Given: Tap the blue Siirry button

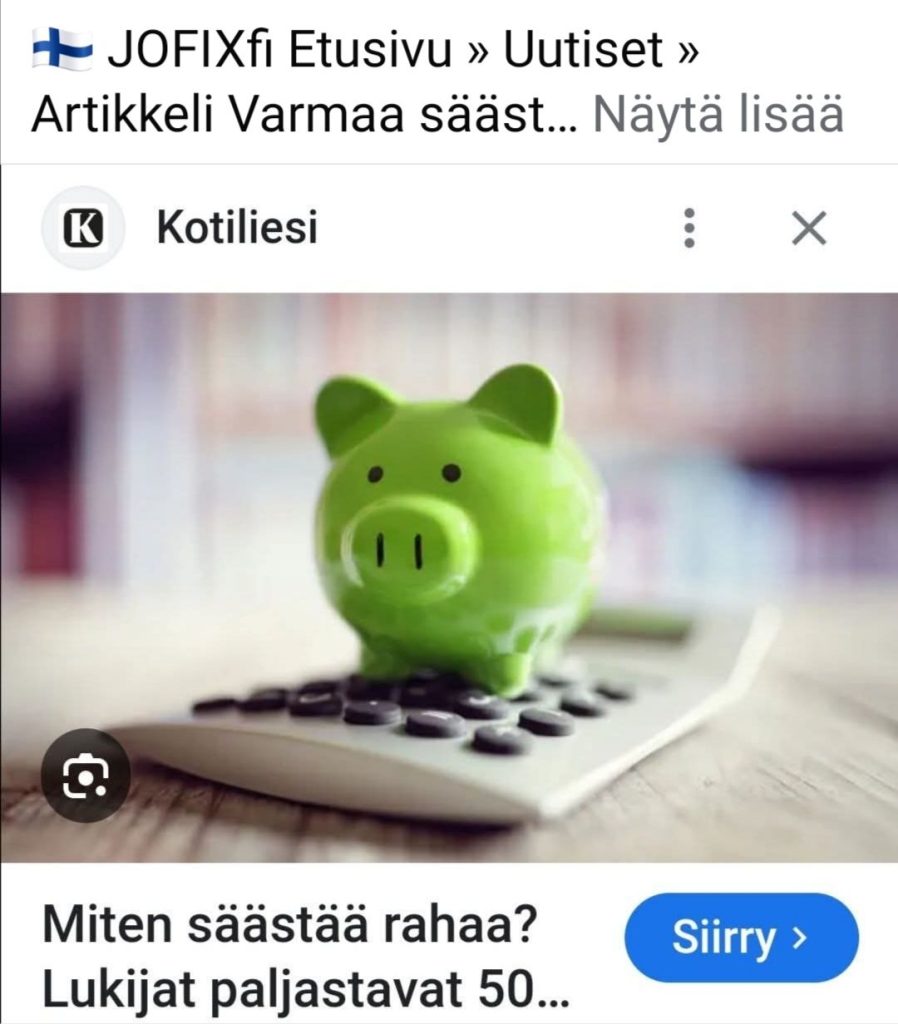Looking at the screenshot, I should point(741,939).
